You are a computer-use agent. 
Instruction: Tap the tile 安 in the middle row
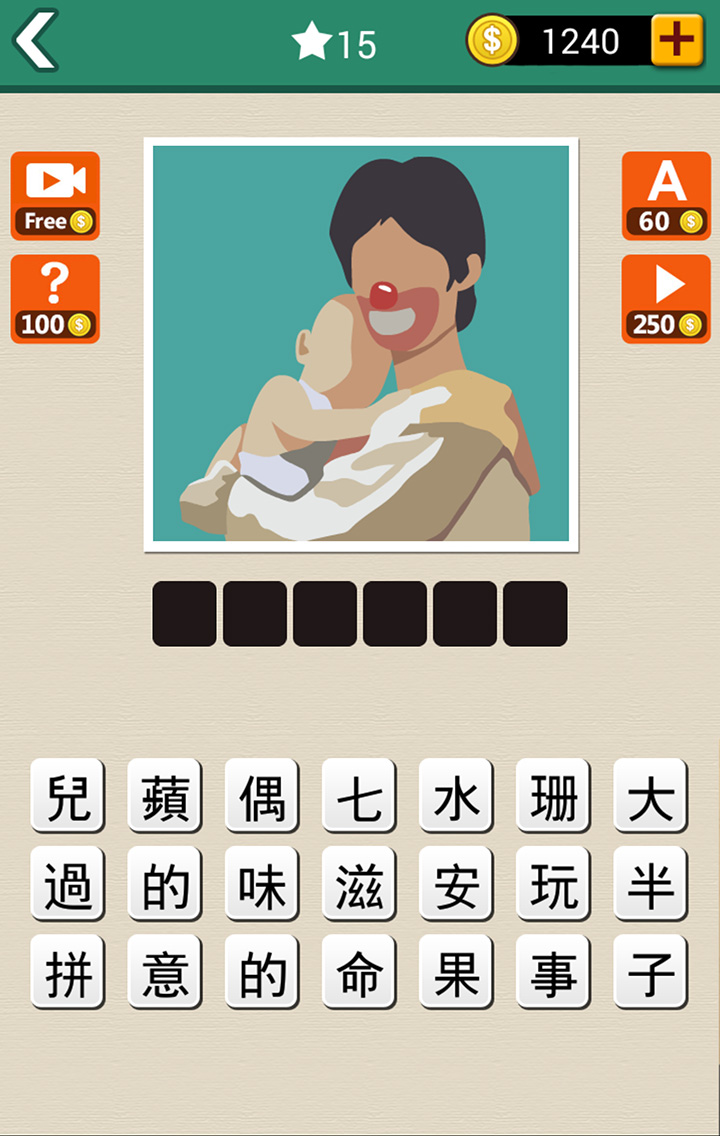tap(455, 883)
